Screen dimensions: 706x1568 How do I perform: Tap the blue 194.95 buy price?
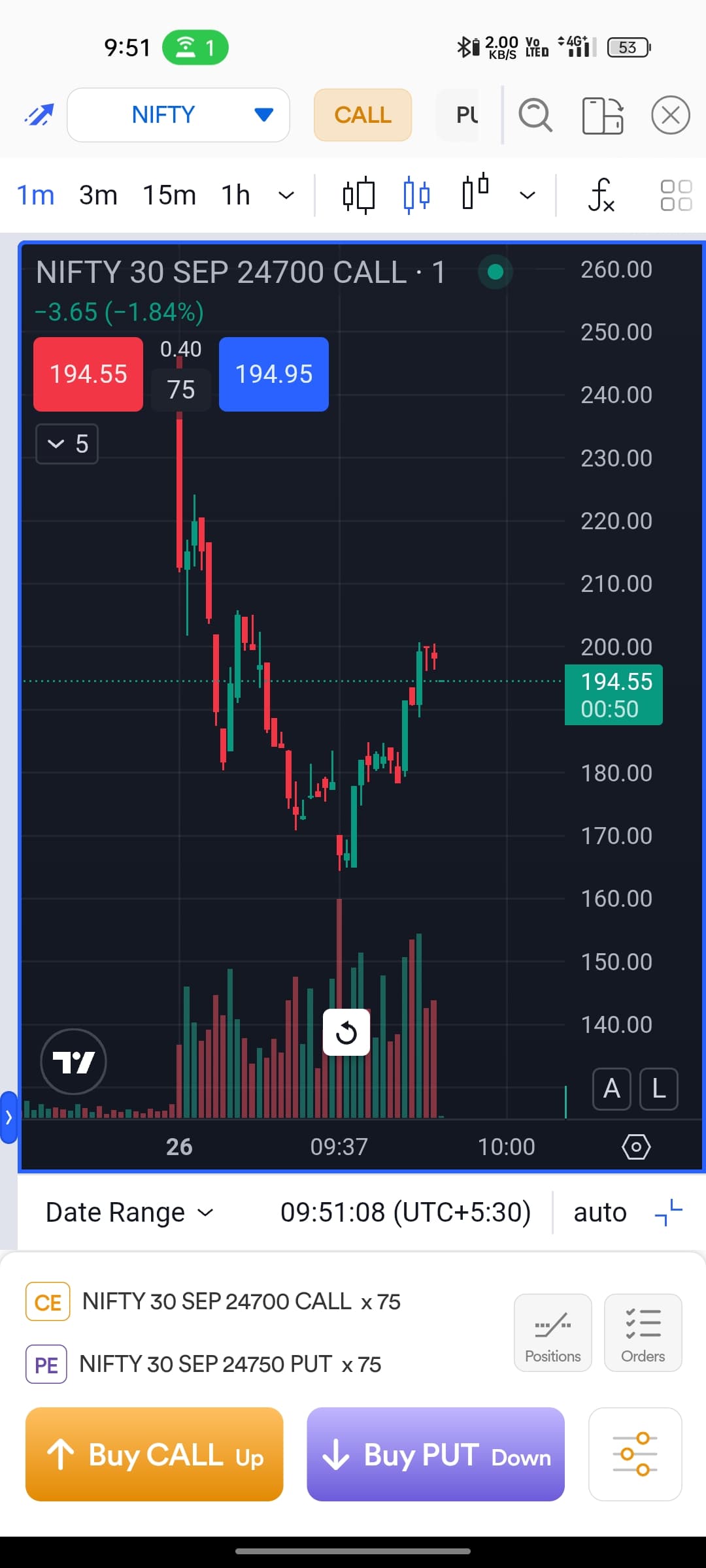point(273,374)
